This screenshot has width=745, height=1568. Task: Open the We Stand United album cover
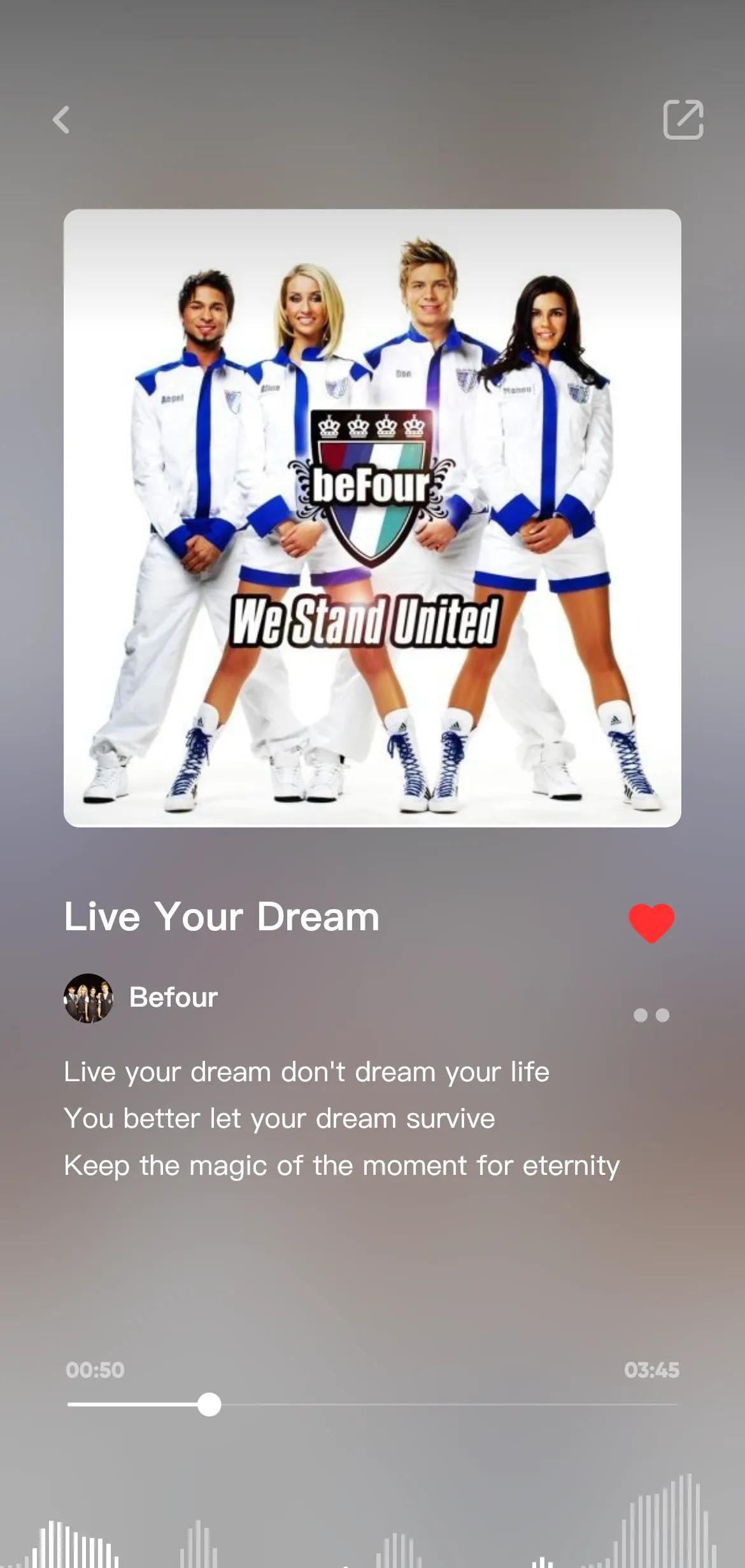coord(372,518)
